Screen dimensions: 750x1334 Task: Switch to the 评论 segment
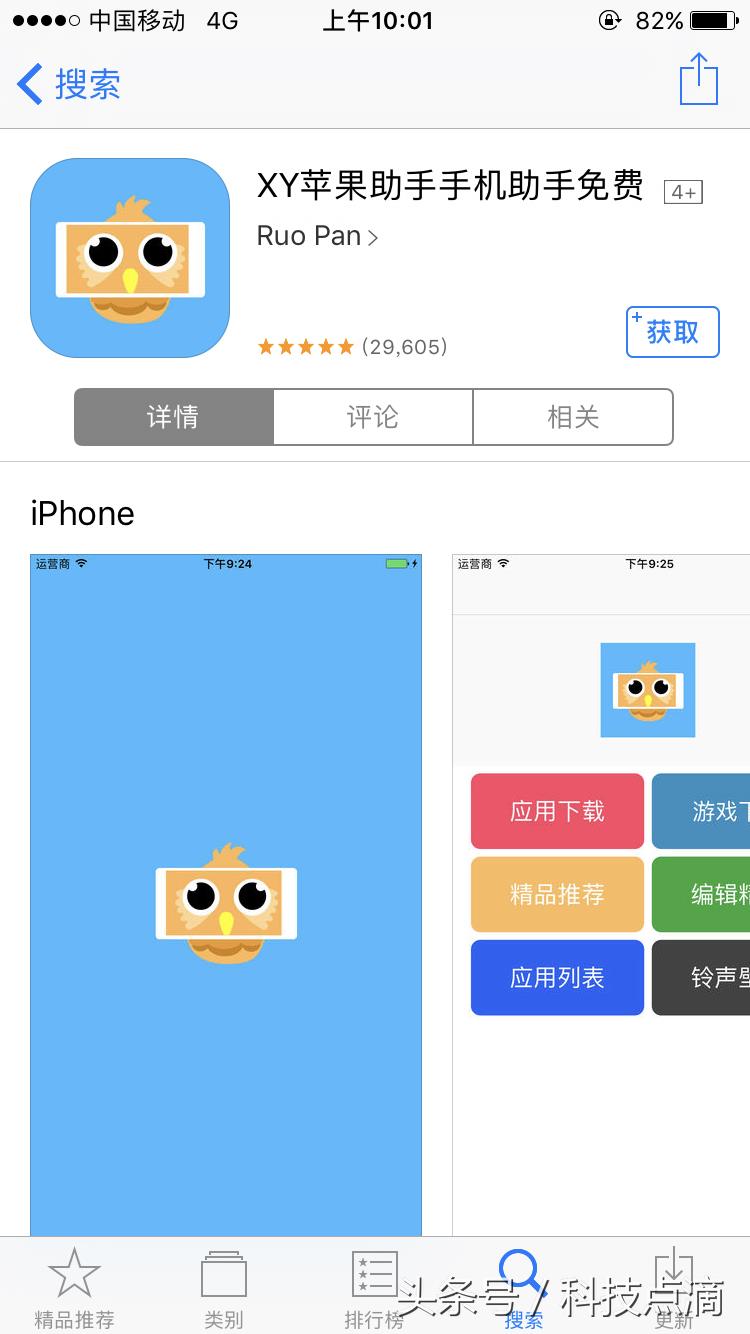click(373, 417)
